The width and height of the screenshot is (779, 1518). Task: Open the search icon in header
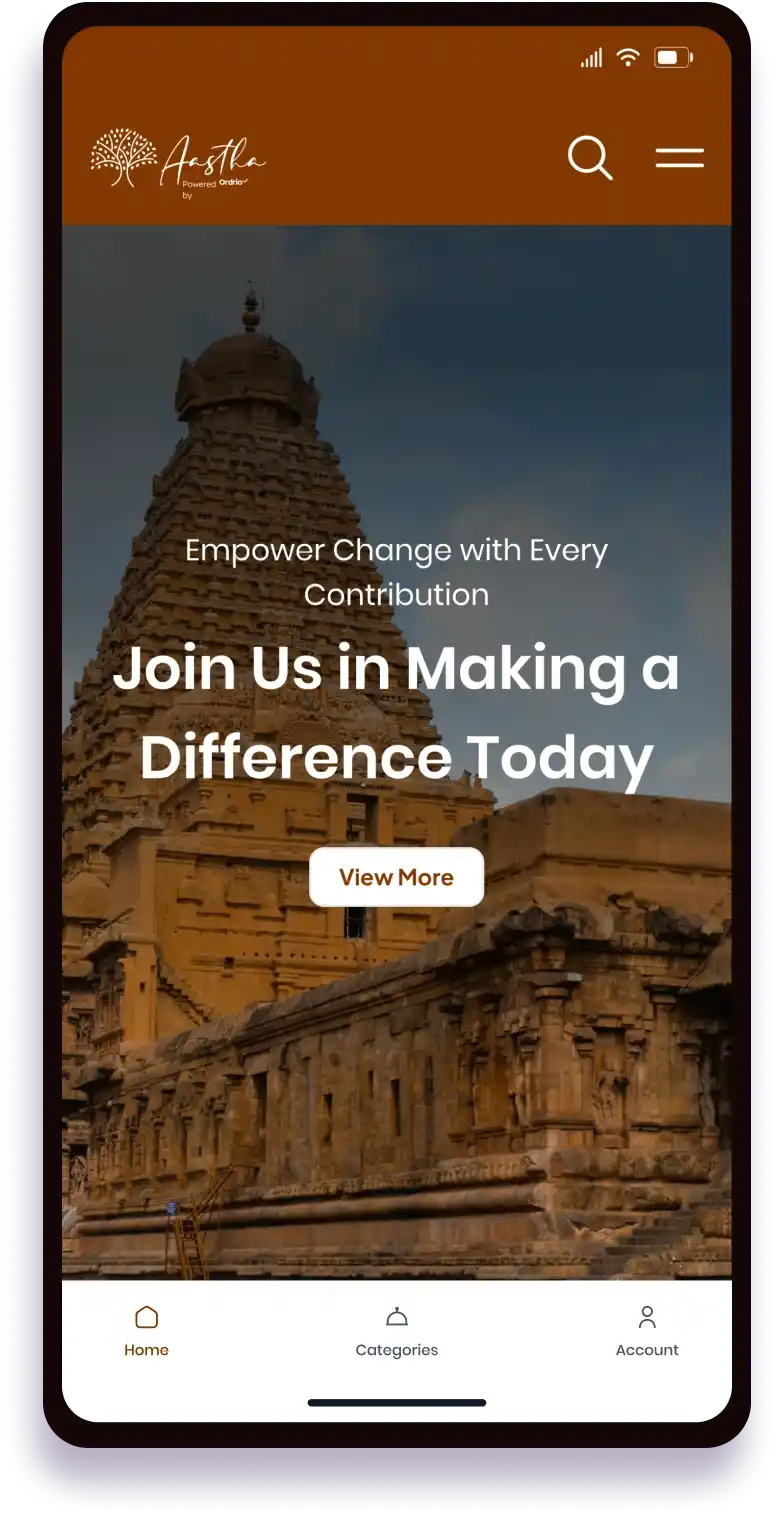click(x=590, y=158)
